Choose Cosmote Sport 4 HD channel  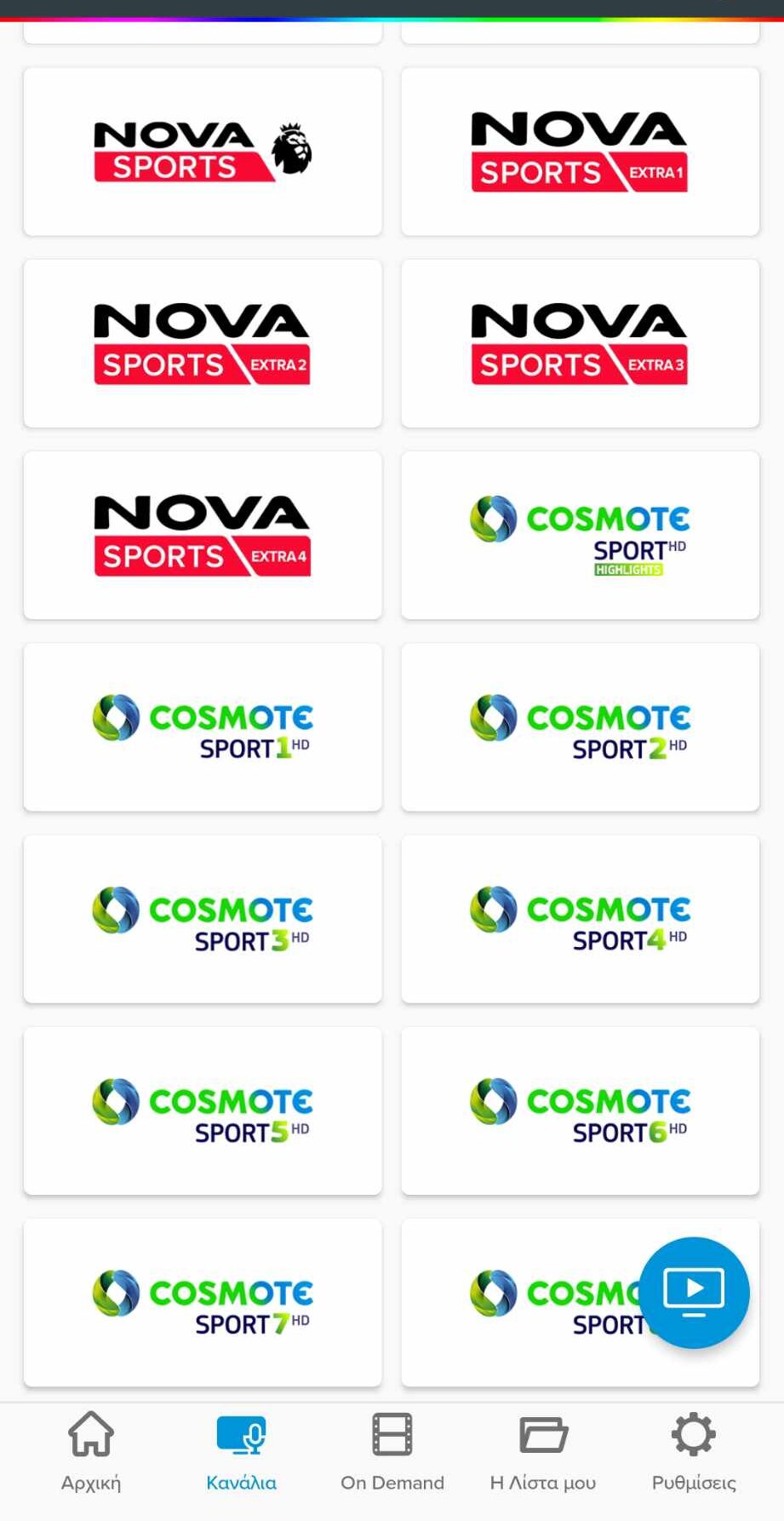pos(580,919)
